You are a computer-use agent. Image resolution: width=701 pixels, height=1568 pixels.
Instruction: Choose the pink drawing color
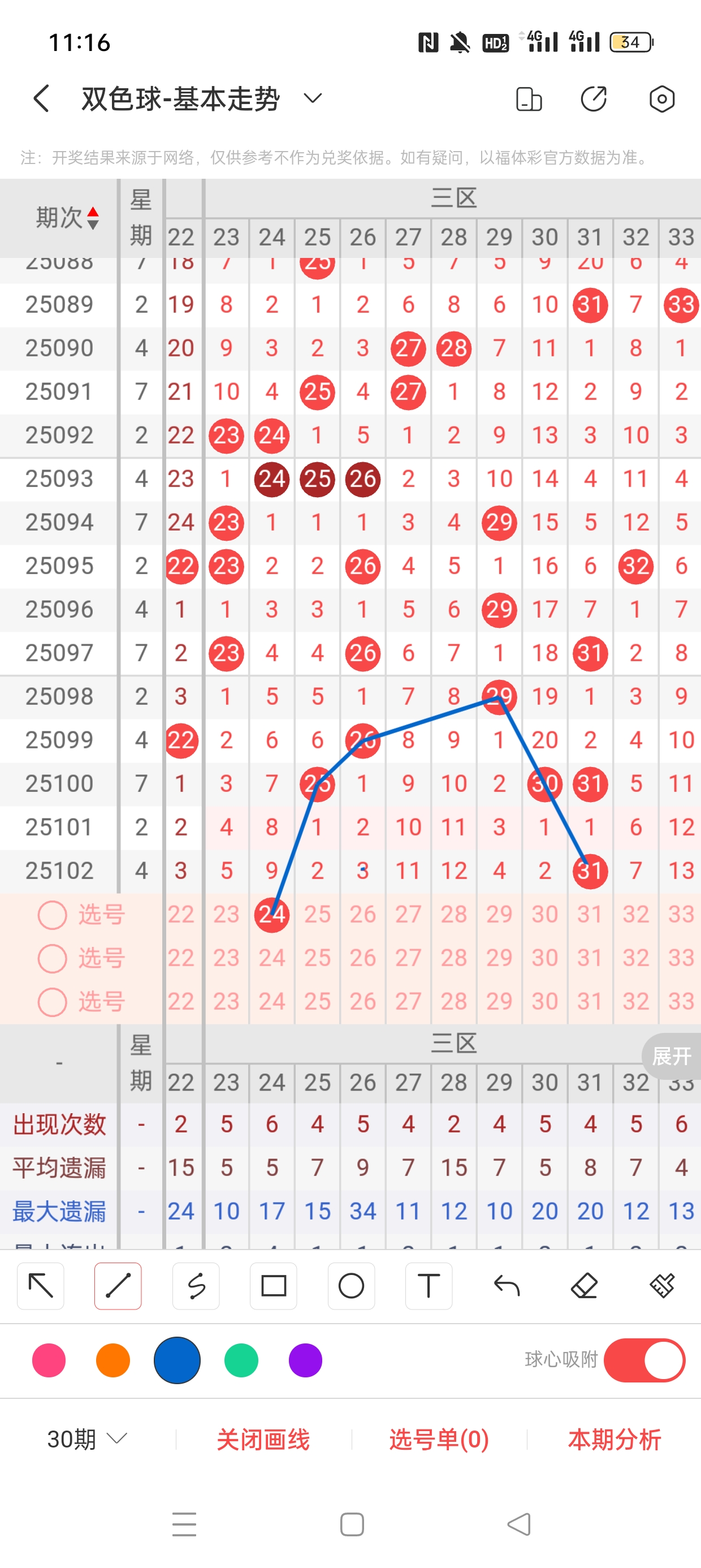[49, 1360]
